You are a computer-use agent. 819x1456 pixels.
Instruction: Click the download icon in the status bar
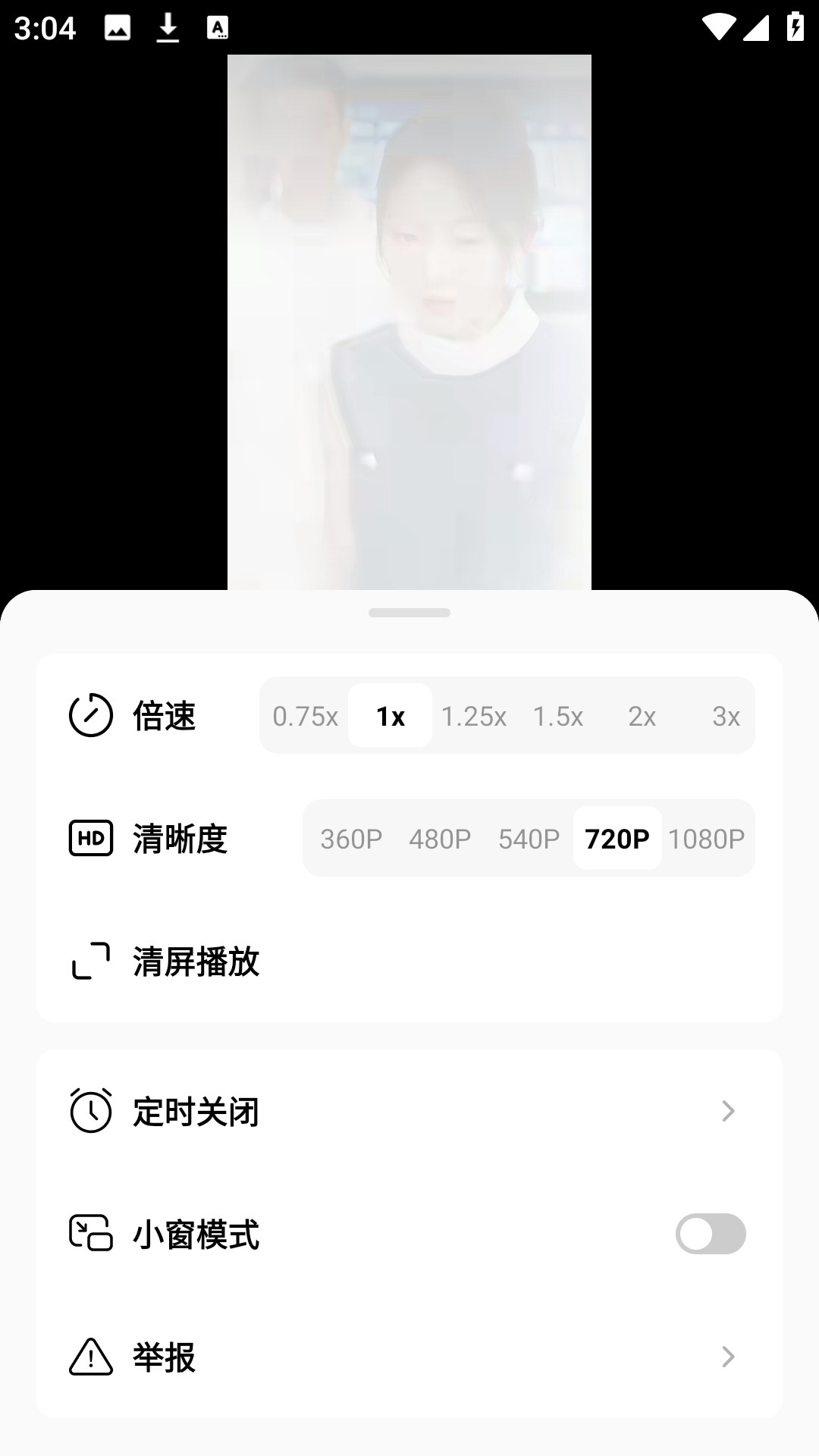click(168, 27)
